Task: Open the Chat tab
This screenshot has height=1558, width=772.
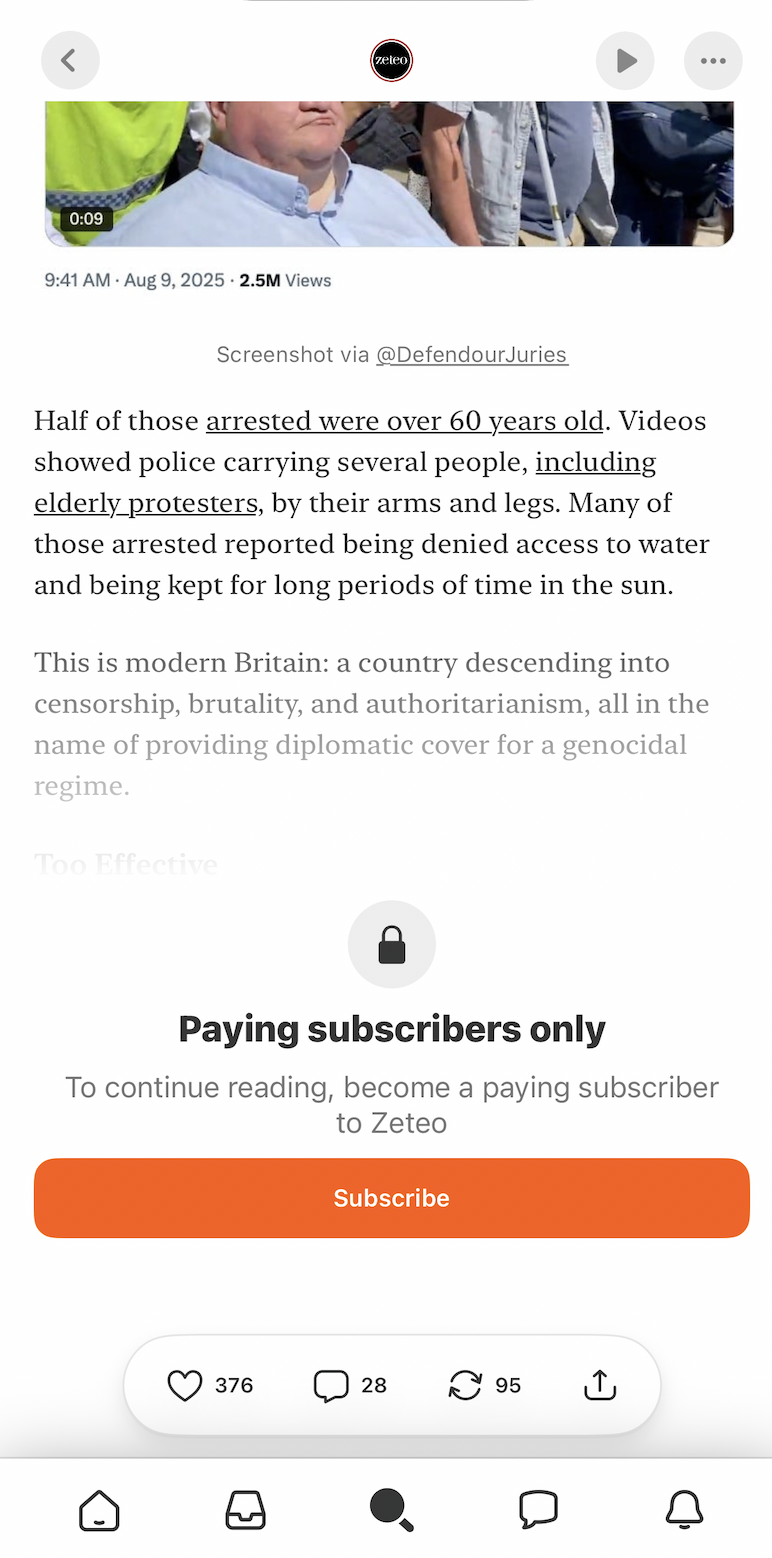Action: click(x=538, y=1510)
